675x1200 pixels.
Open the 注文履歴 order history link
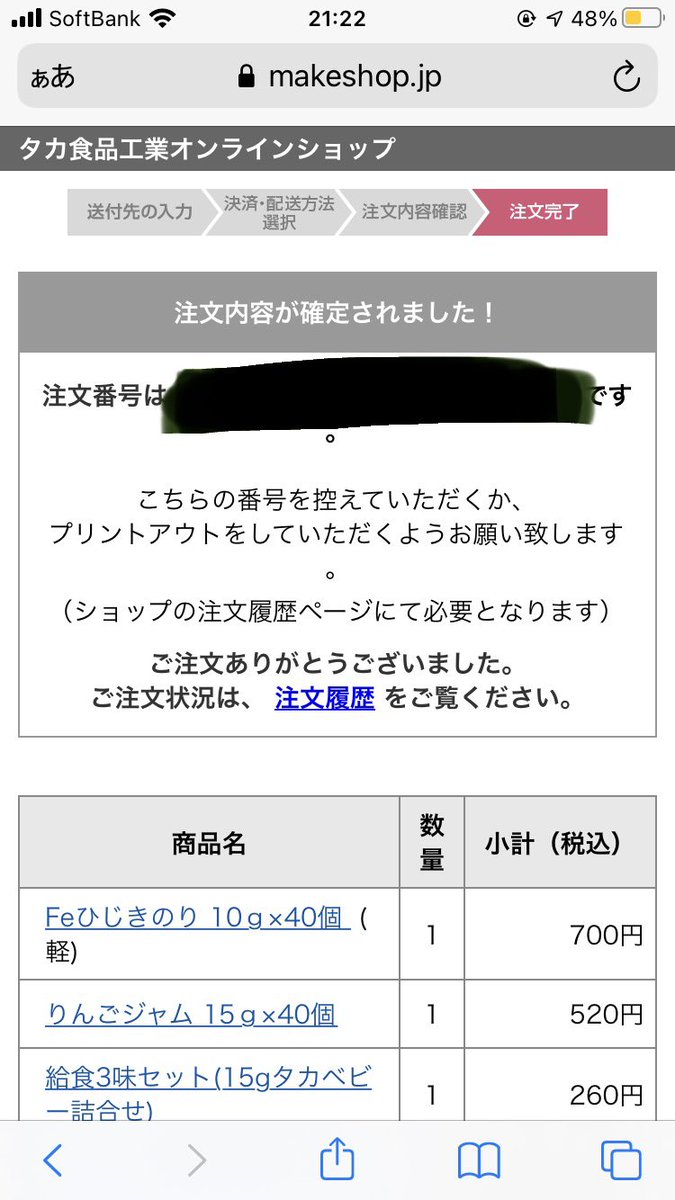click(325, 699)
